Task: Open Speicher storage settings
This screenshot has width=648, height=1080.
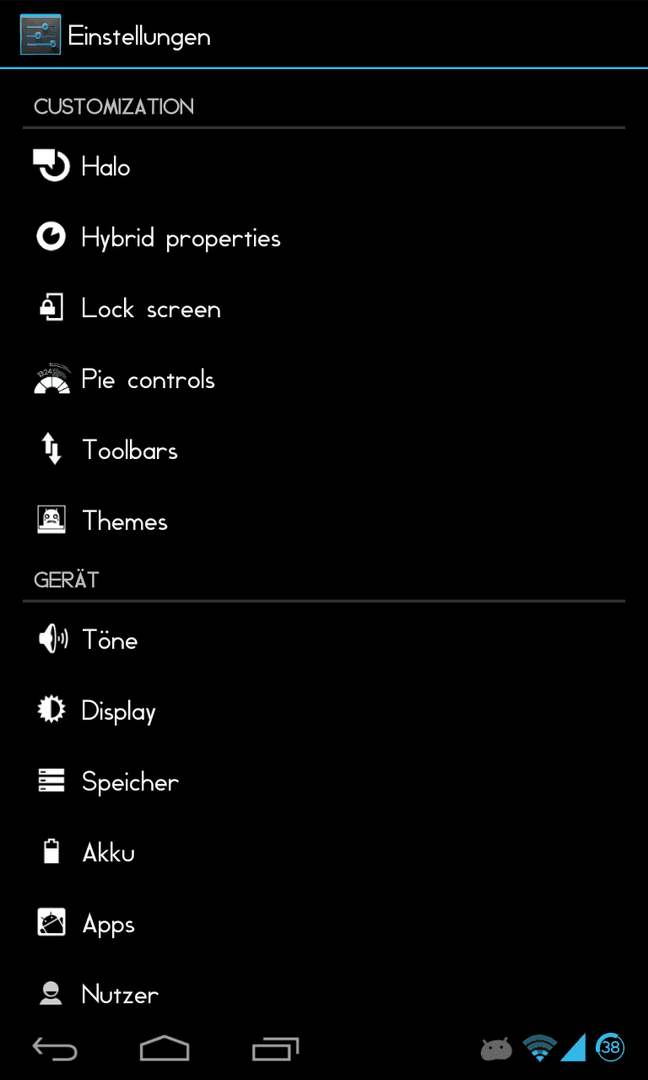Action: click(x=324, y=782)
